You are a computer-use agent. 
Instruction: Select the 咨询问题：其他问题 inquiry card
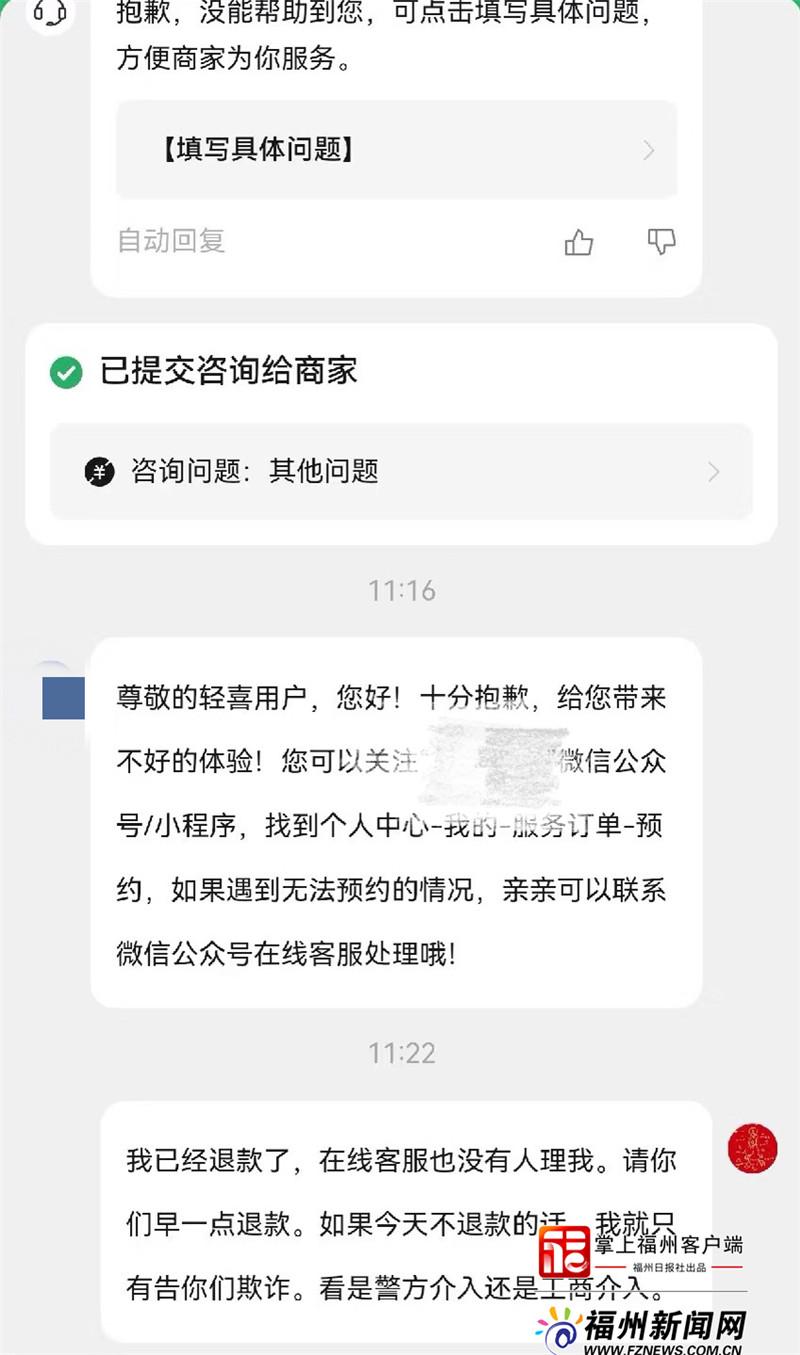click(400, 471)
